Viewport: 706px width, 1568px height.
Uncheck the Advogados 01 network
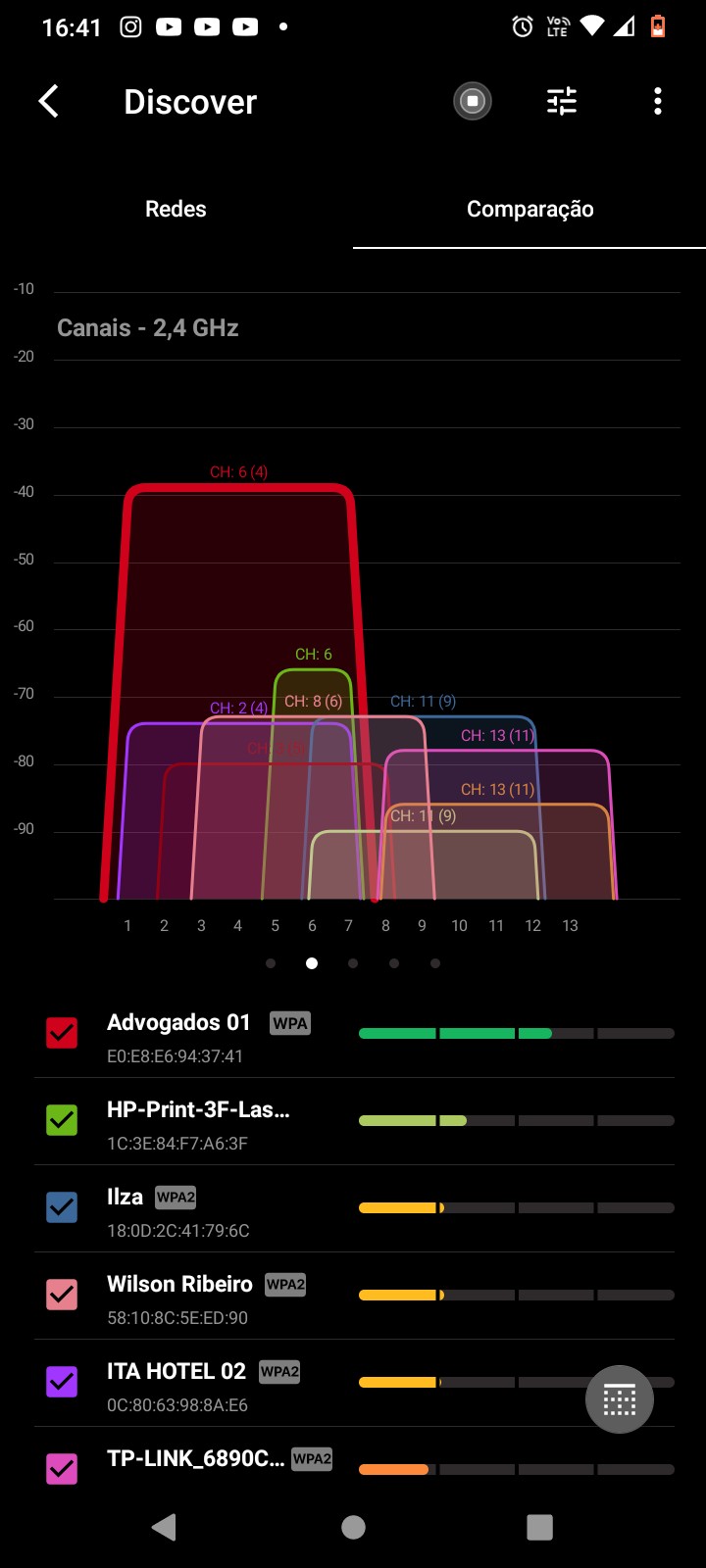(62, 1033)
